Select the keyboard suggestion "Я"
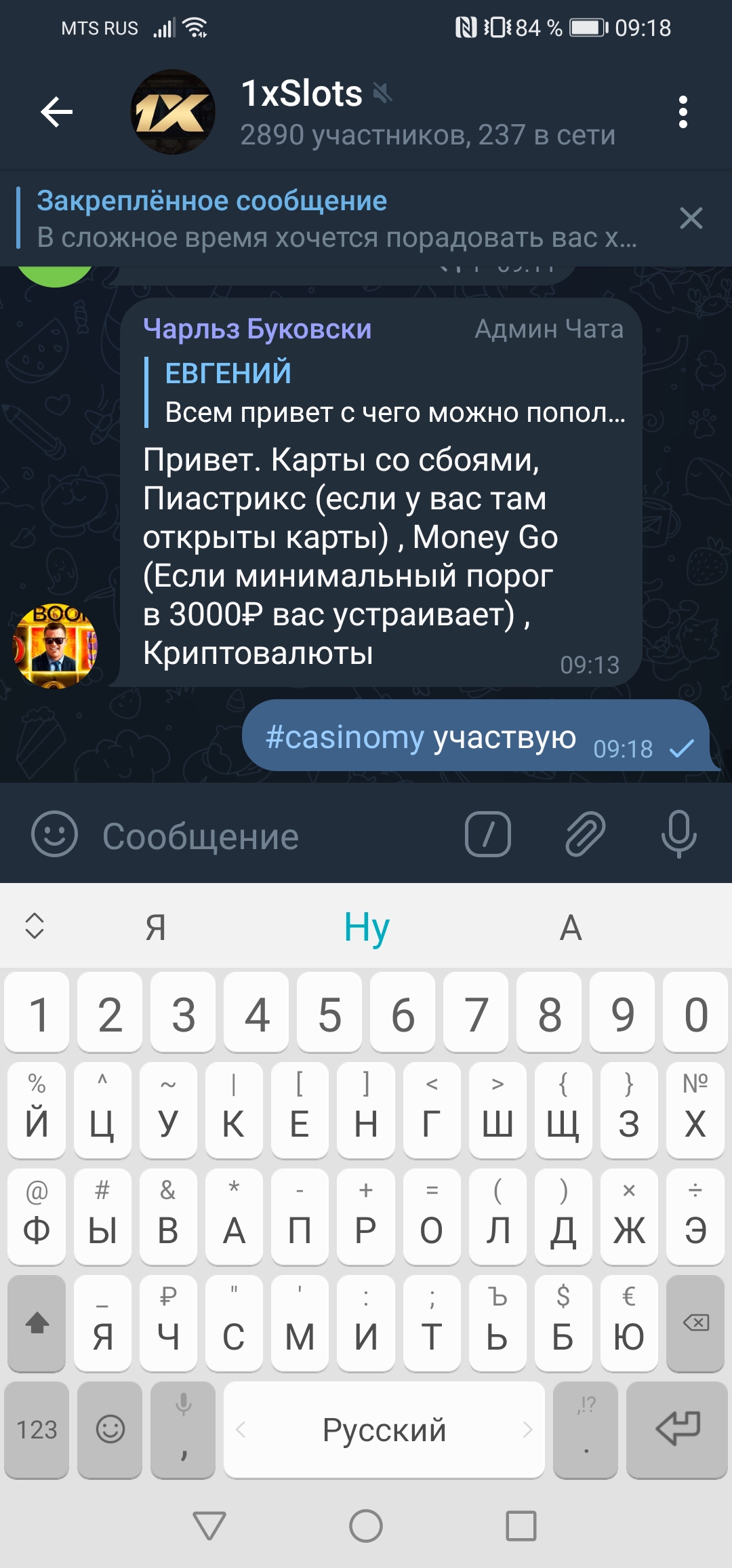 click(x=156, y=927)
